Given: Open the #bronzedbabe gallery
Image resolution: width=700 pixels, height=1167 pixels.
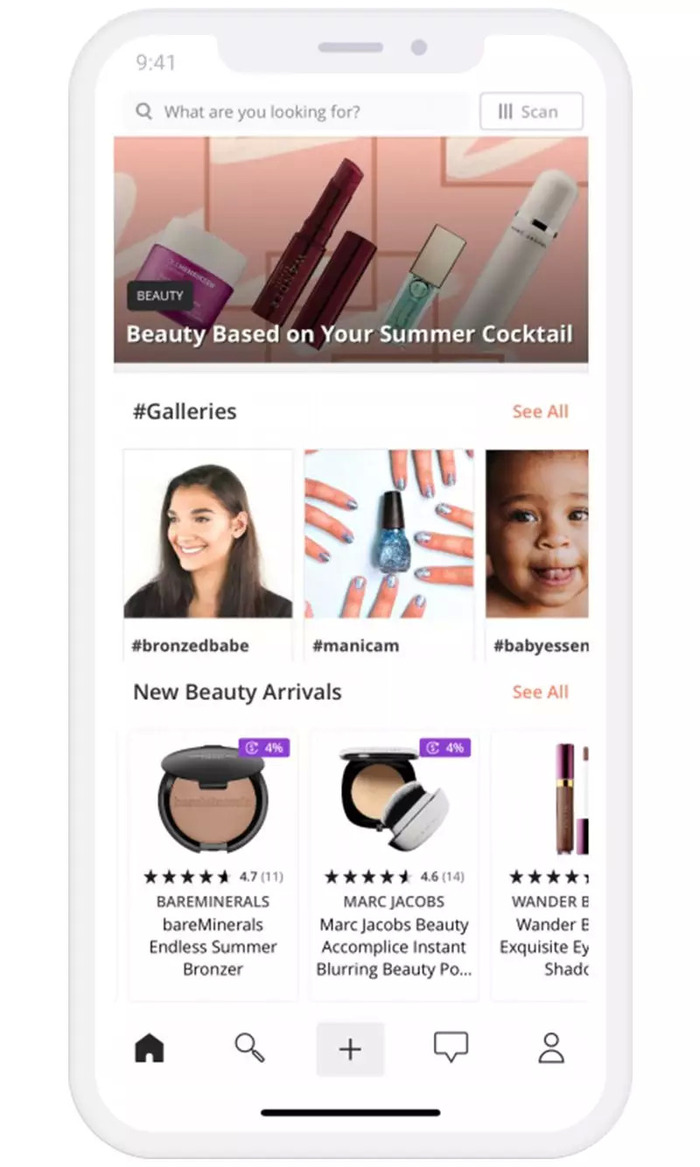Looking at the screenshot, I should [208, 555].
